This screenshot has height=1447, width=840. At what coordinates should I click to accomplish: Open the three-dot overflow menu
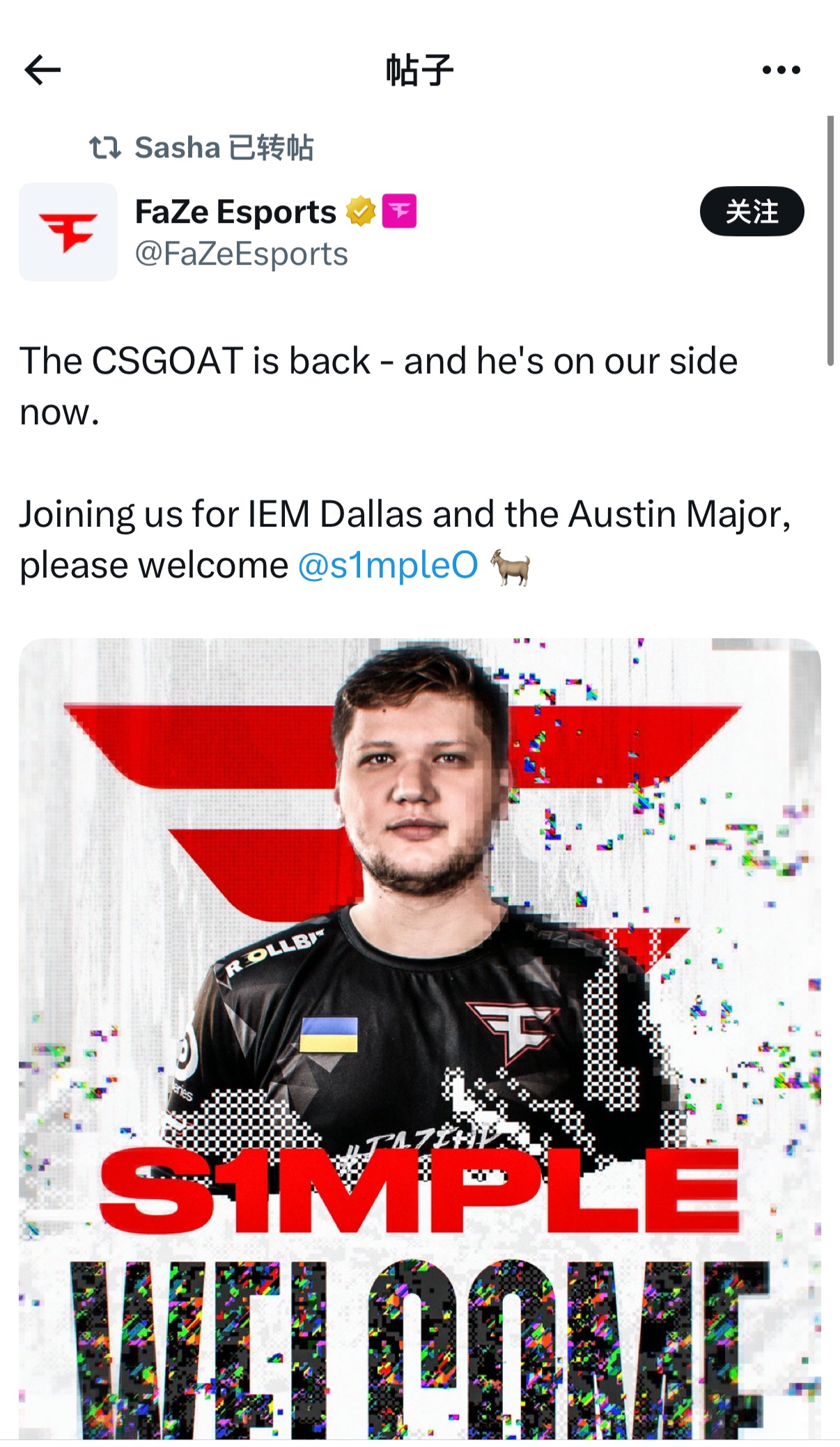coord(781,70)
